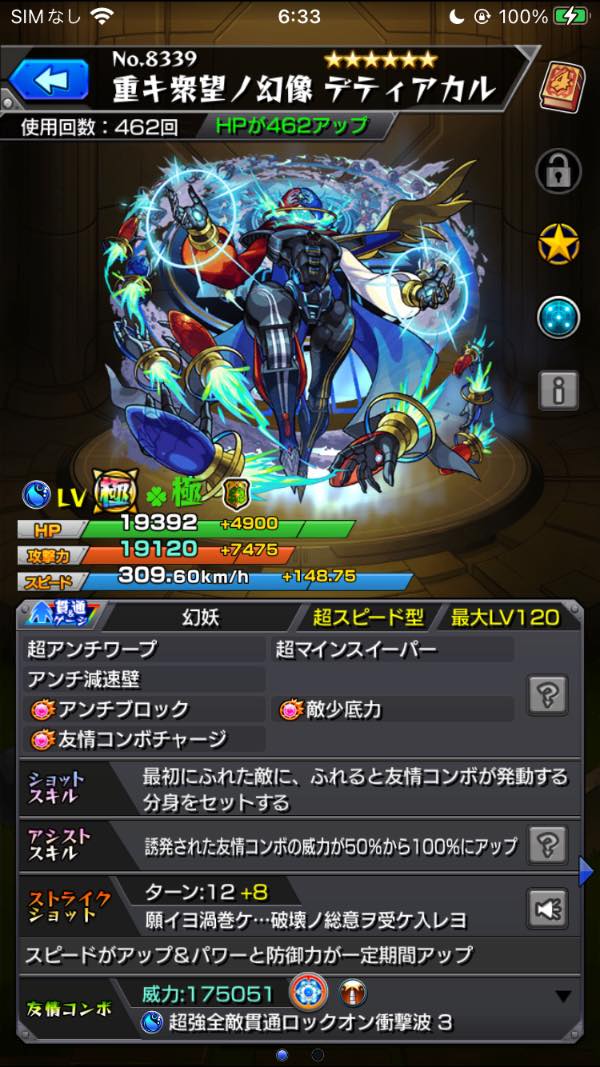The height and width of the screenshot is (1067, 600).
Task: Go back with the blue arrow button
Action: [x=47, y=80]
